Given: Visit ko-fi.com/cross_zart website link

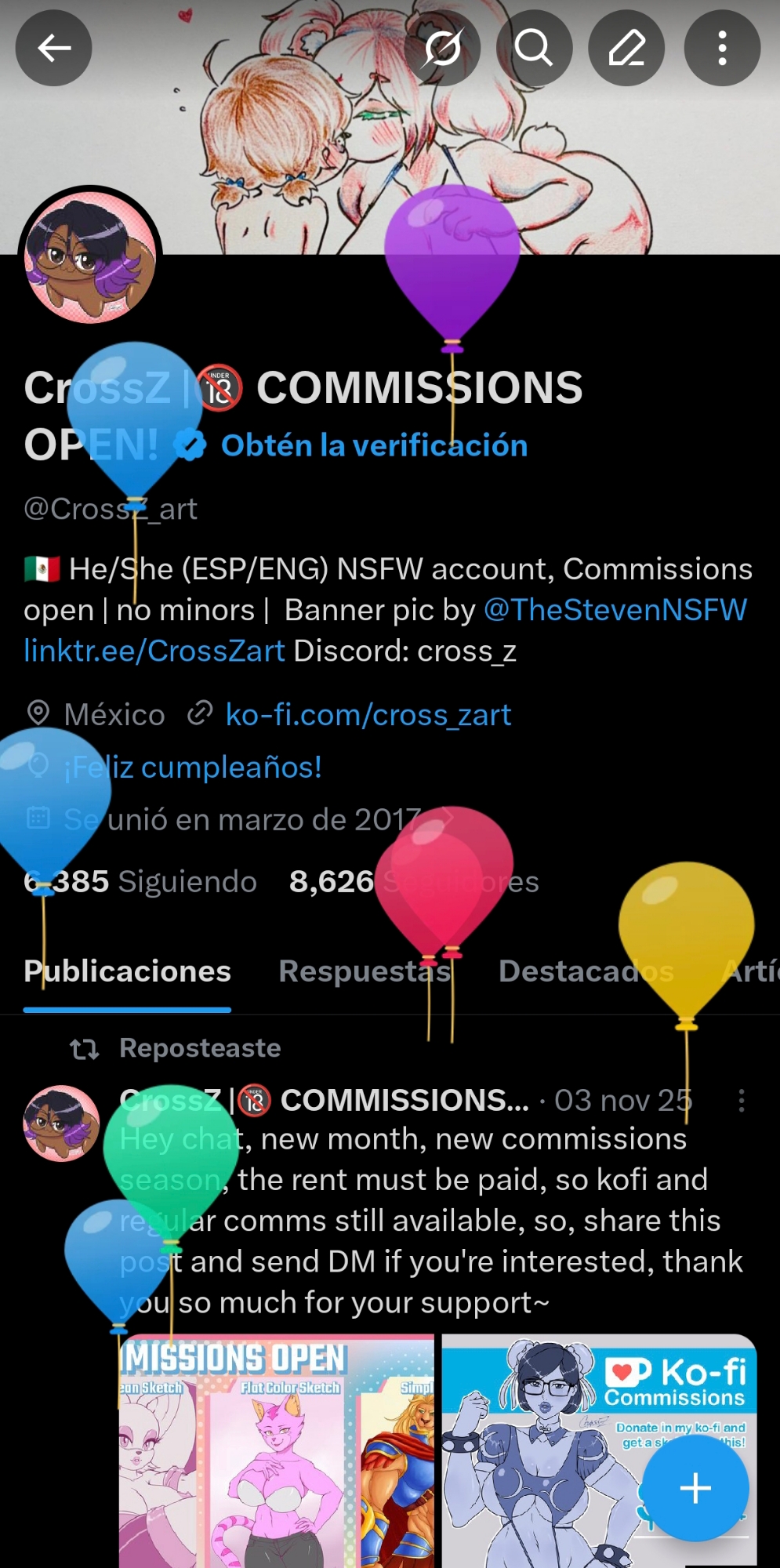Looking at the screenshot, I should 368,714.
